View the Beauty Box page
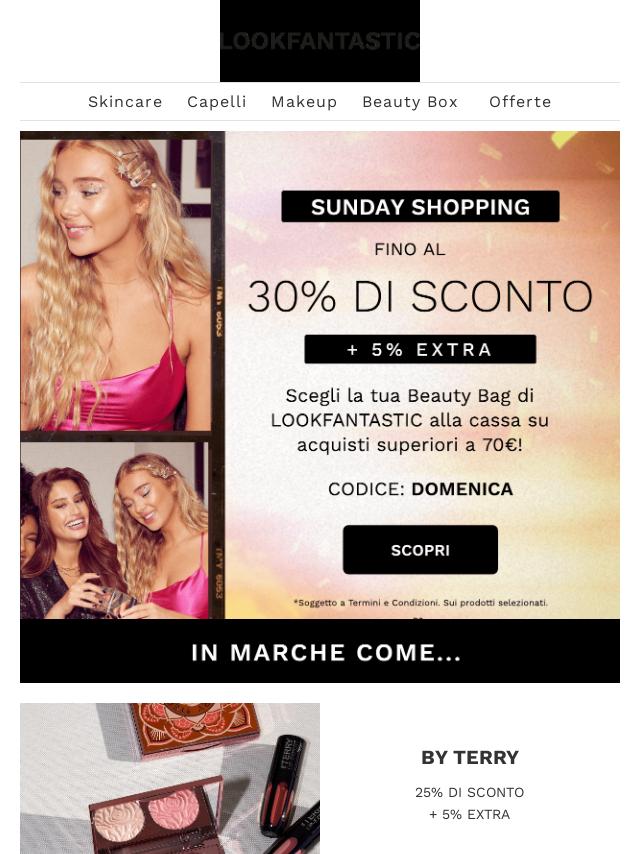640x854 pixels. click(410, 102)
